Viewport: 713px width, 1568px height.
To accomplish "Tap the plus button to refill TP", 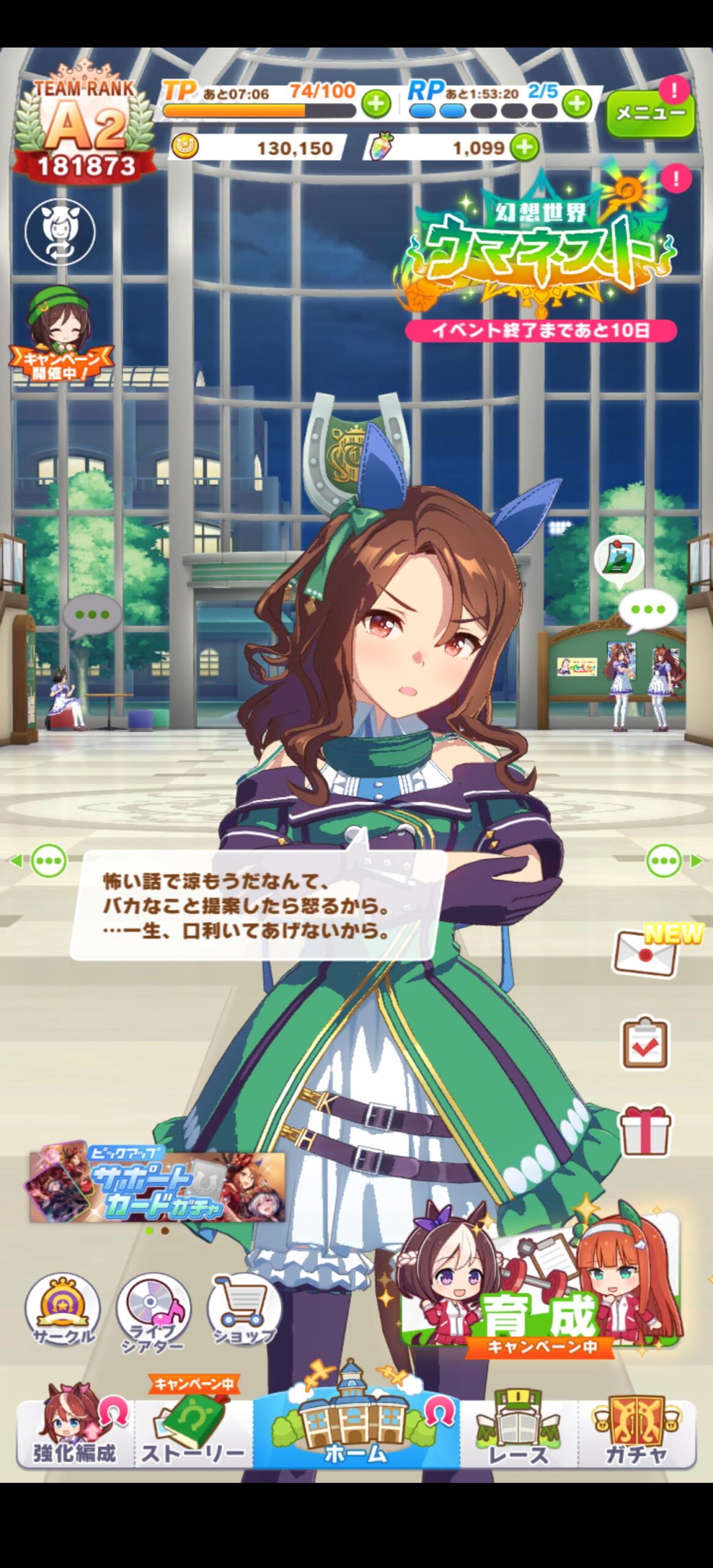I will (x=376, y=104).
